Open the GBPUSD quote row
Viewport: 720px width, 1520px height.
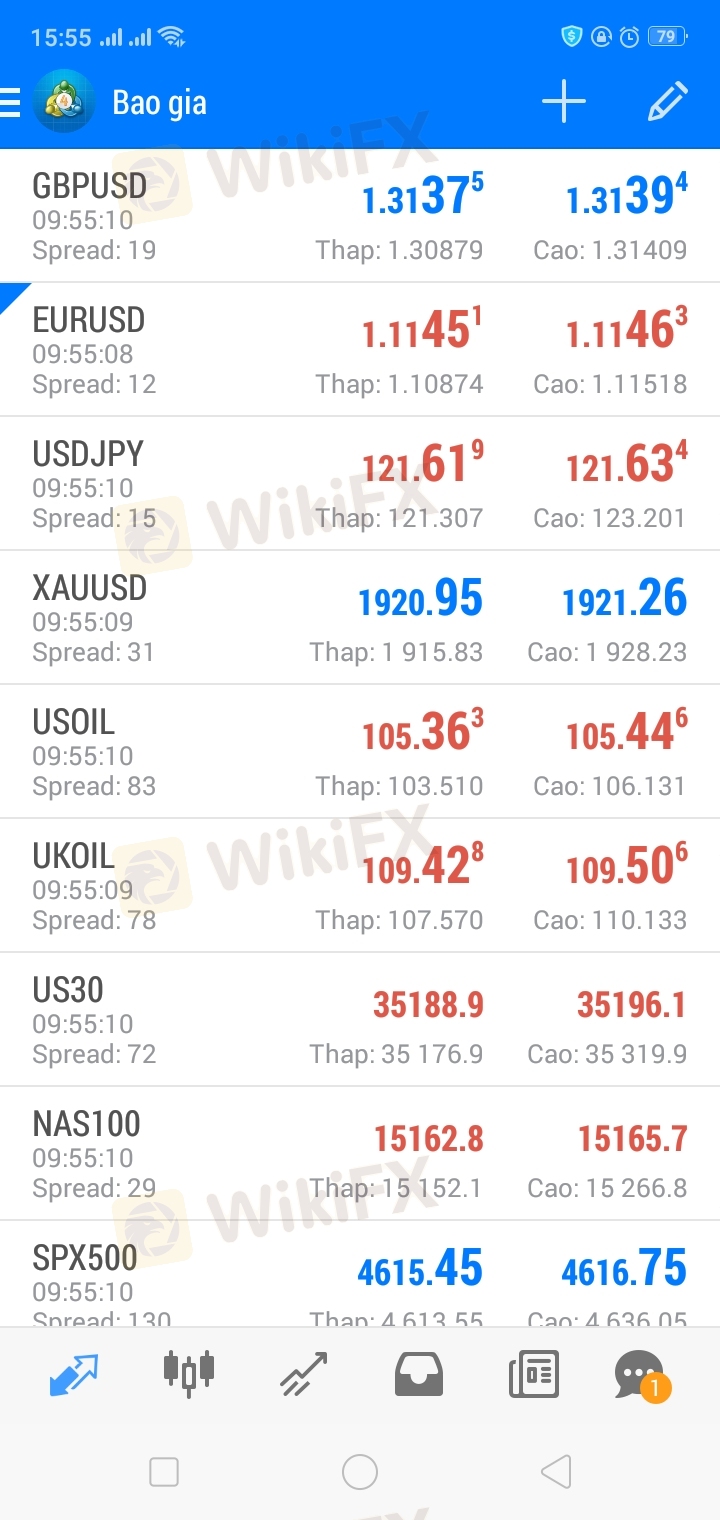pyautogui.click(x=360, y=216)
